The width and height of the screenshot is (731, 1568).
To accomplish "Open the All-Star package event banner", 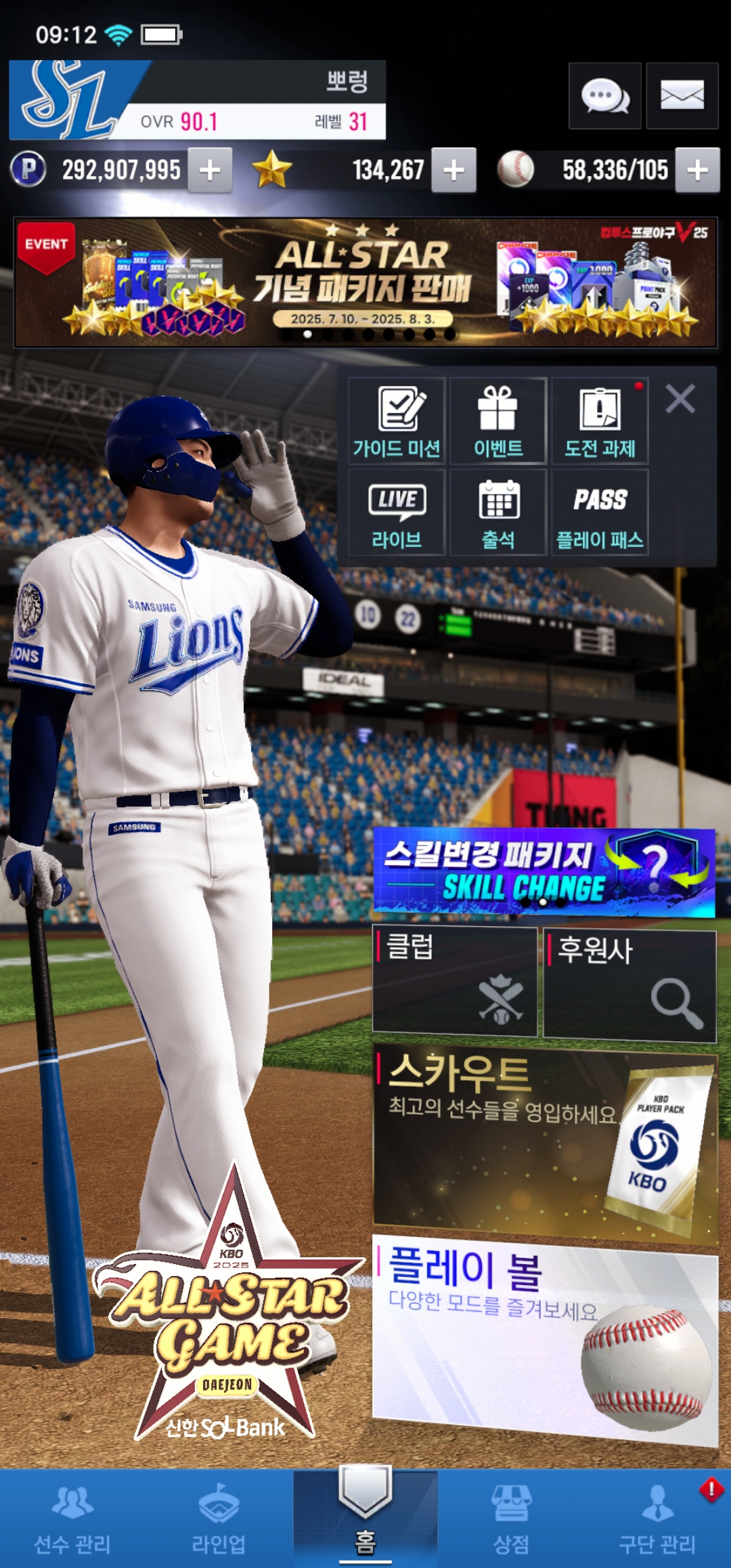I will 365,282.
